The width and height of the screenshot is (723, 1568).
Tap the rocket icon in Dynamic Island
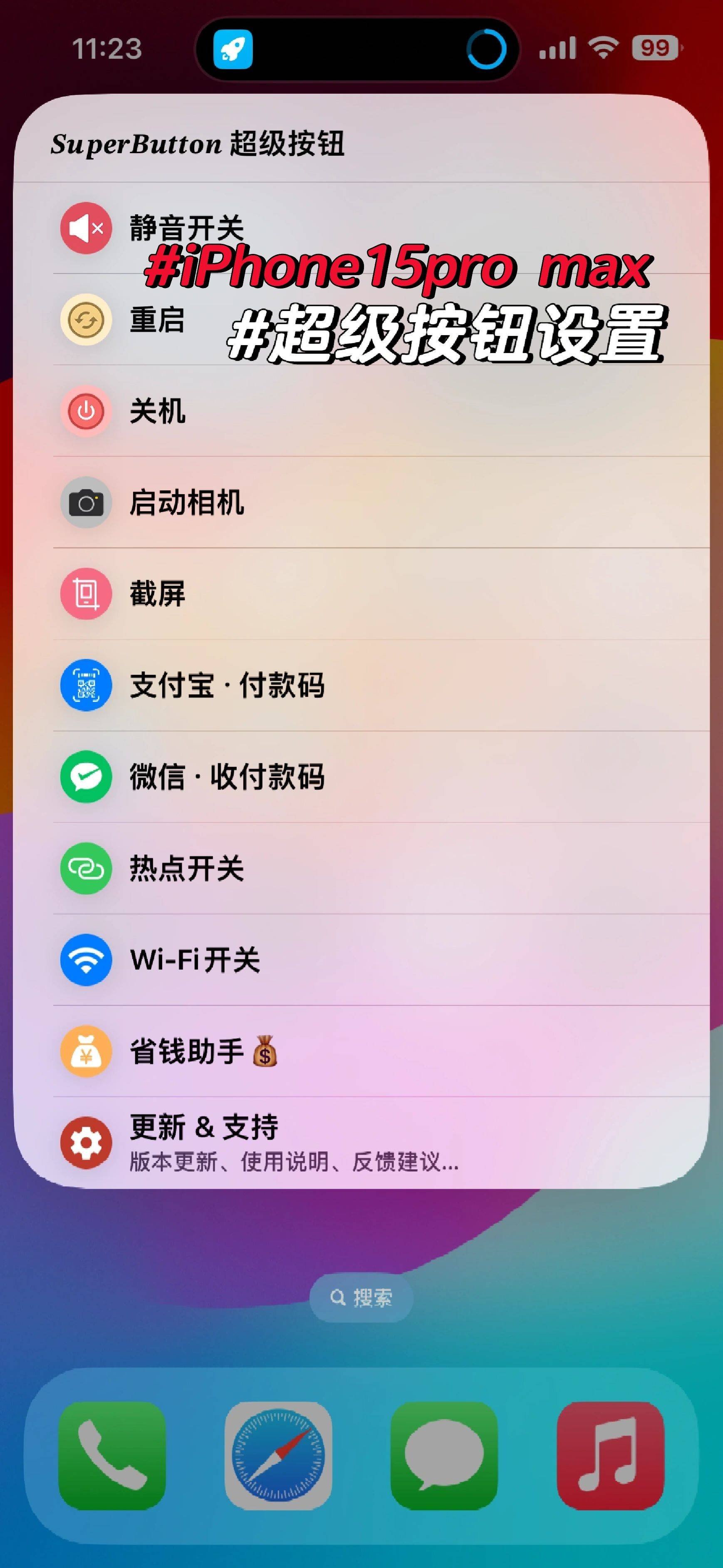tap(233, 49)
